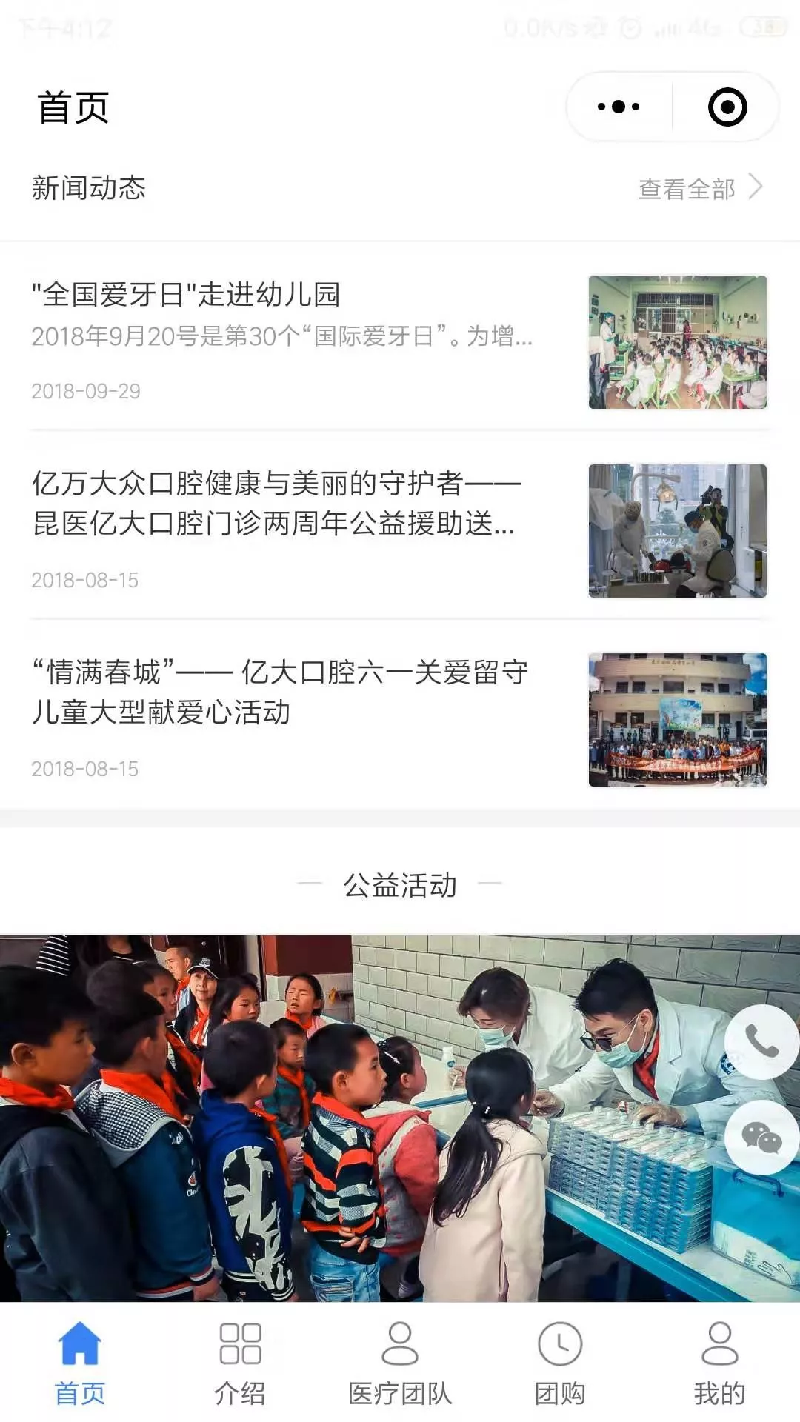Switch to the 团购 tab
Viewport: 800px width, 1422px height.
560,1363
